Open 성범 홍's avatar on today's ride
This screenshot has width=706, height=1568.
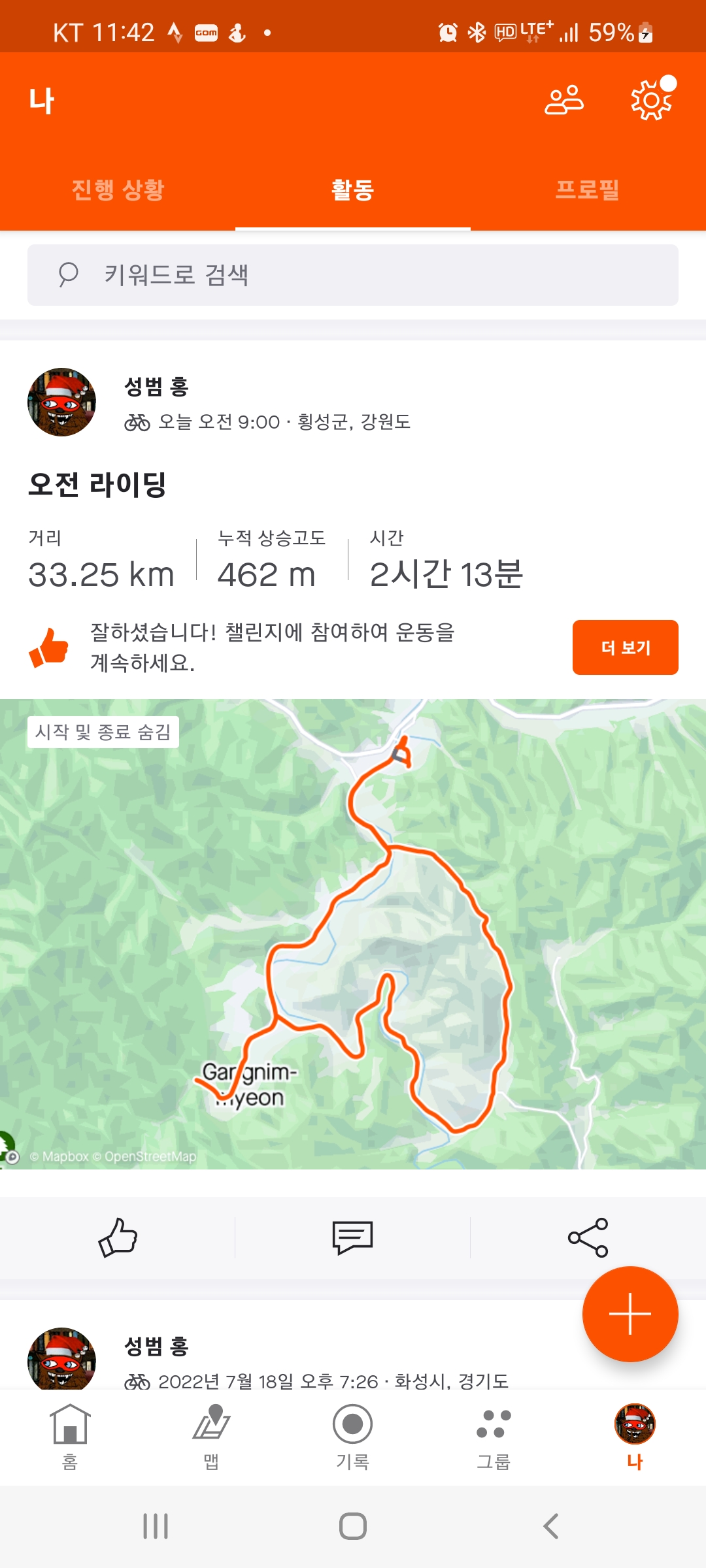point(61,402)
